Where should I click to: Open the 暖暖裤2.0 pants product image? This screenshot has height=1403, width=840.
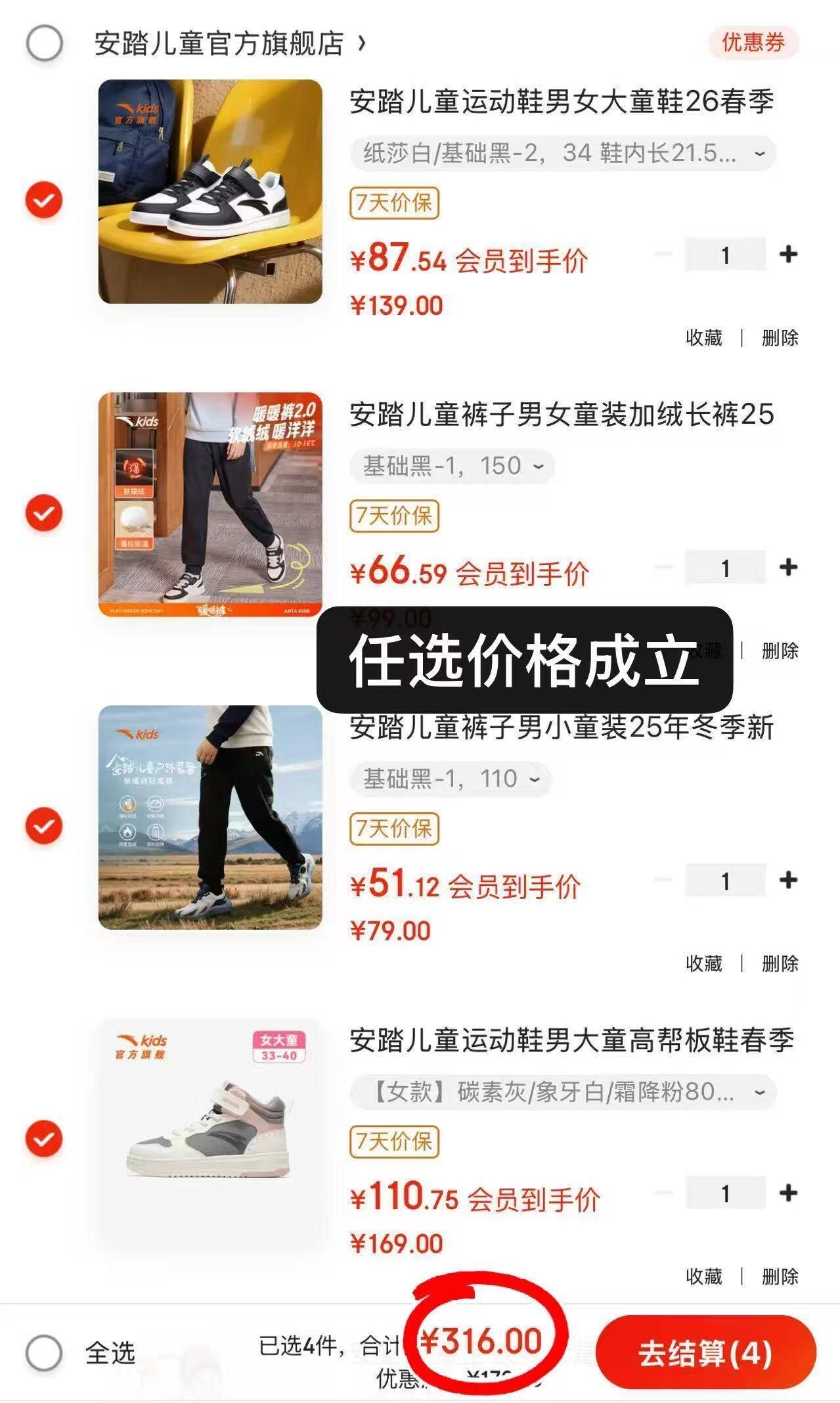pyautogui.click(x=210, y=505)
